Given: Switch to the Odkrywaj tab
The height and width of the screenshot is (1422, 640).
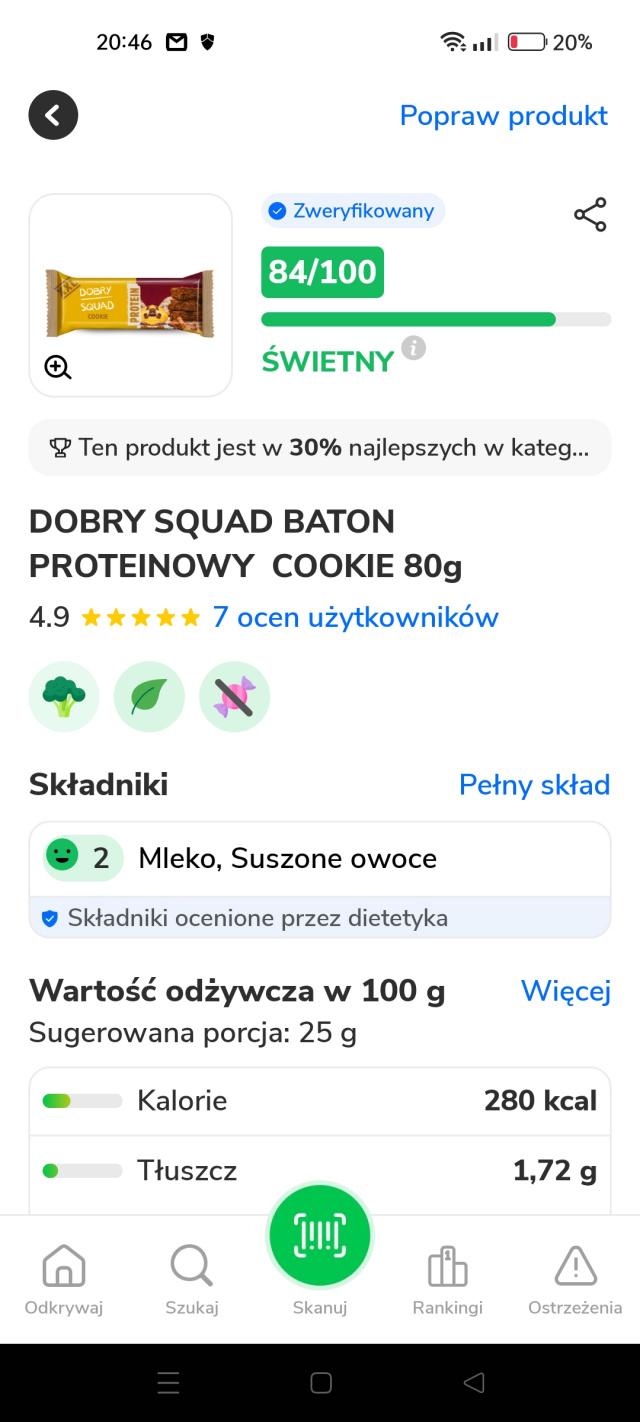Looking at the screenshot, I should coord(64,1280).
